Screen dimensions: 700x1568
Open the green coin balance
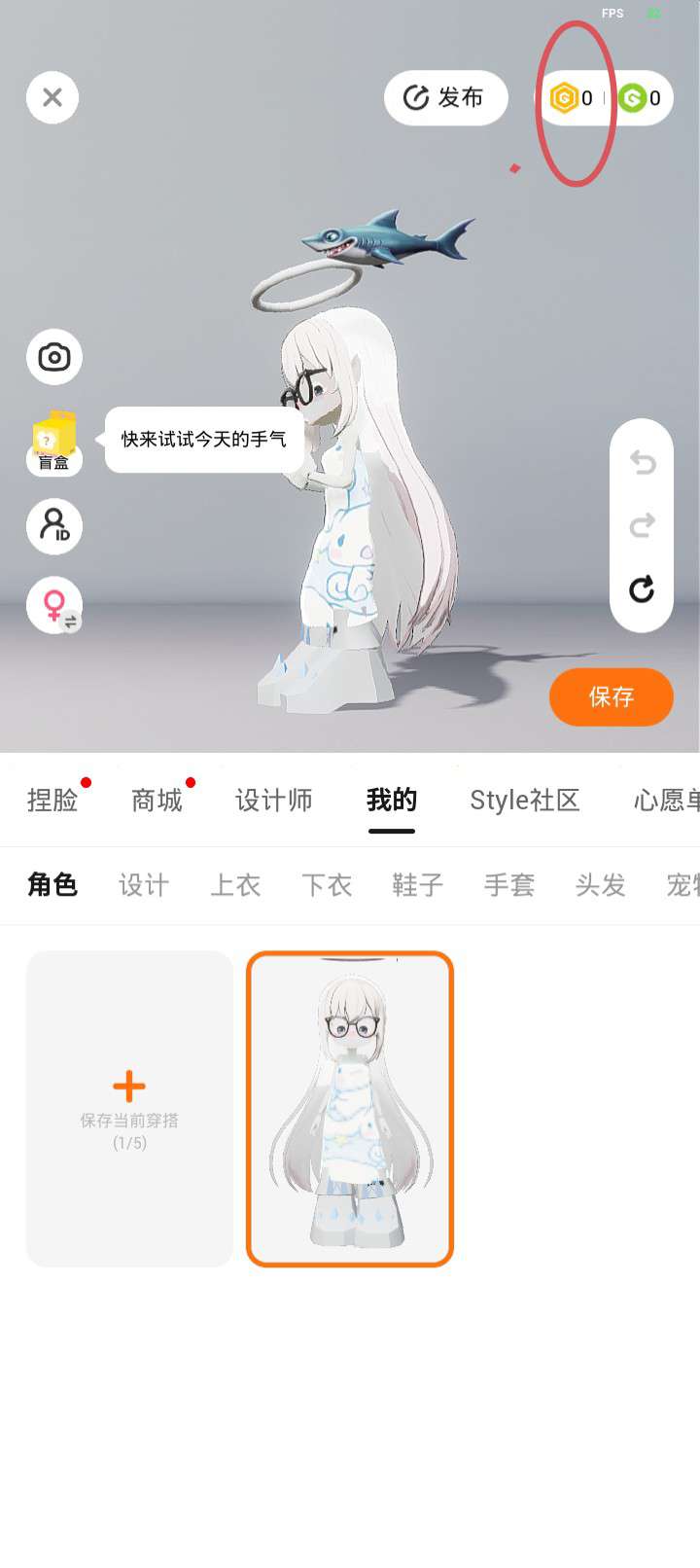coord(641,97)
